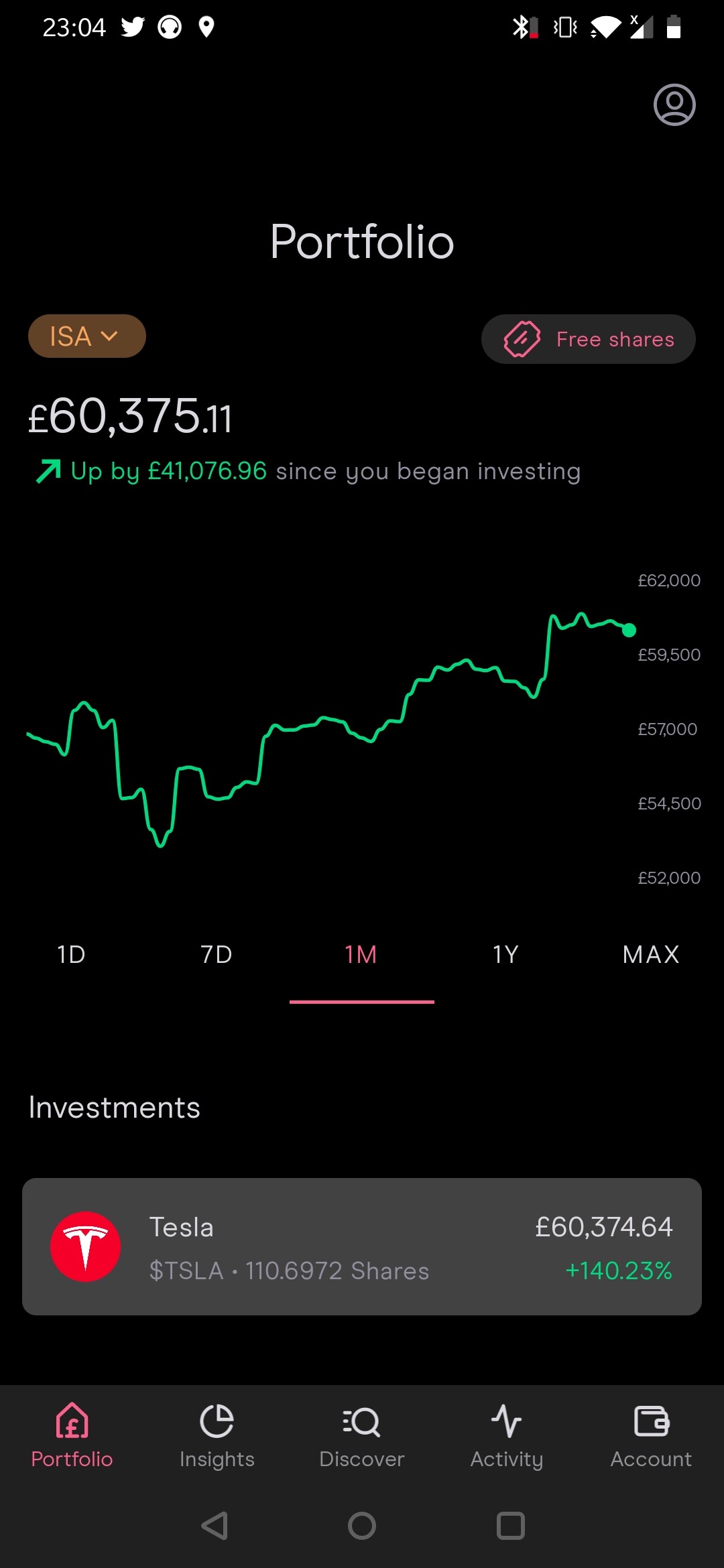Open the Portfolio tab
This screenshot has width=724, height=1568.
tap(72, 1435)
